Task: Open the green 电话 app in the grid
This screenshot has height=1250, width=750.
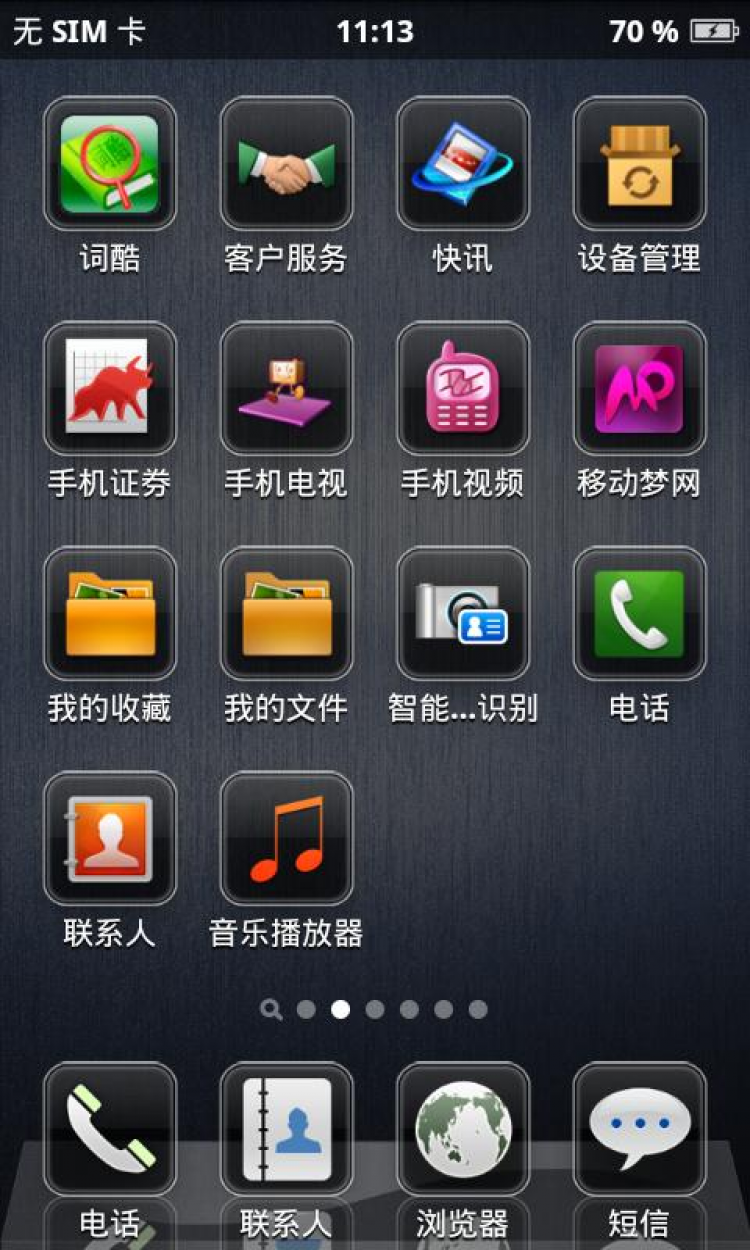Action: 640,614
